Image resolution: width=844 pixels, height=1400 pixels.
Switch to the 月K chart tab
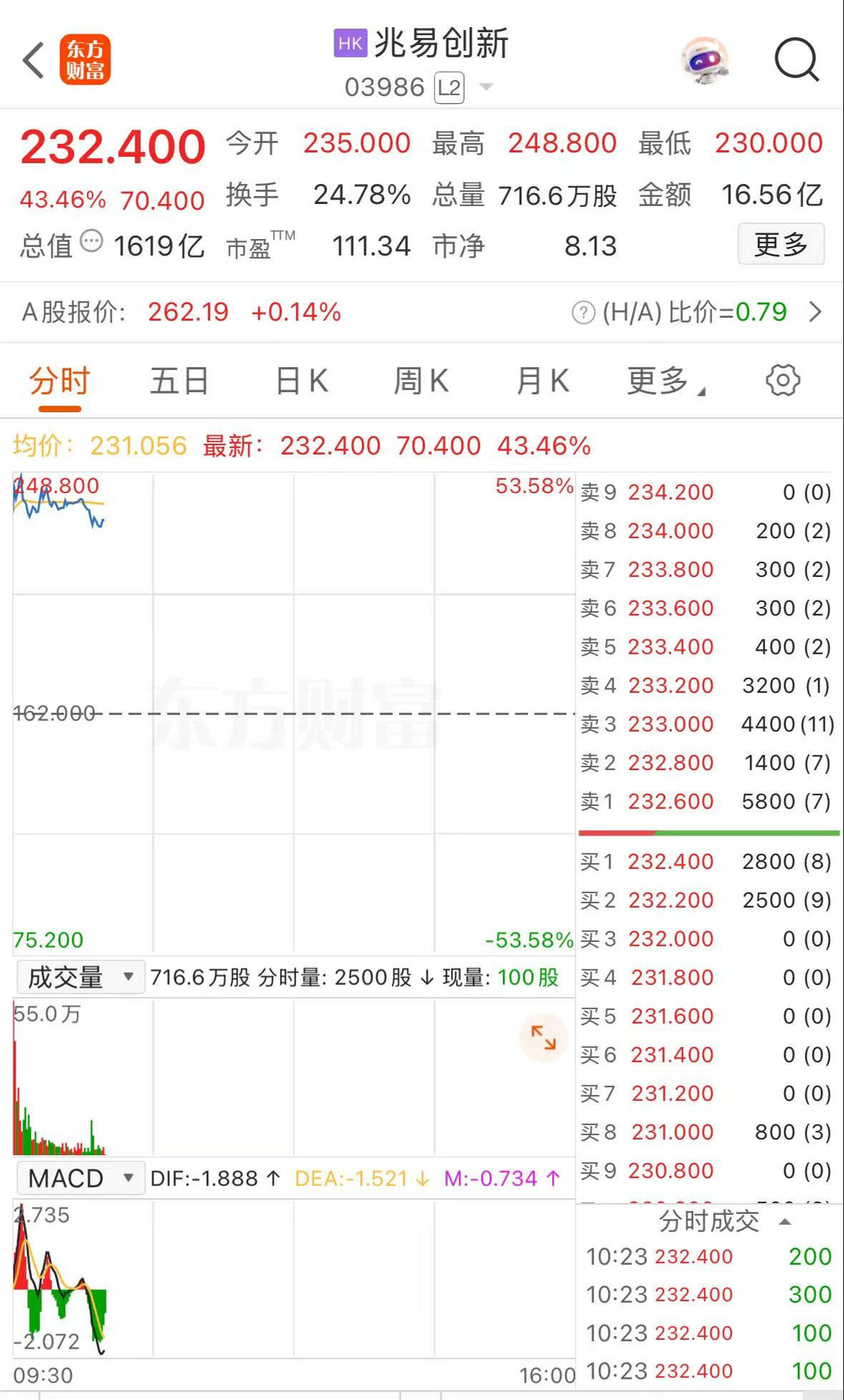[x=542, y=381]
